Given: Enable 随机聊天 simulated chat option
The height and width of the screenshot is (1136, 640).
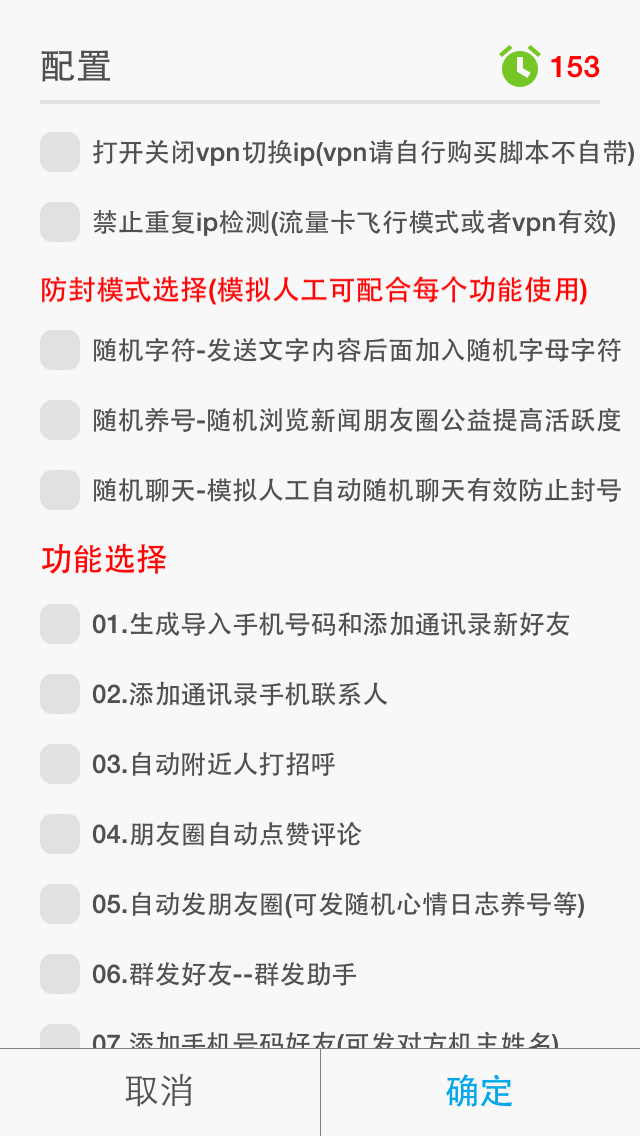Looking at the screenshot, I should click(x=60, y=490).
